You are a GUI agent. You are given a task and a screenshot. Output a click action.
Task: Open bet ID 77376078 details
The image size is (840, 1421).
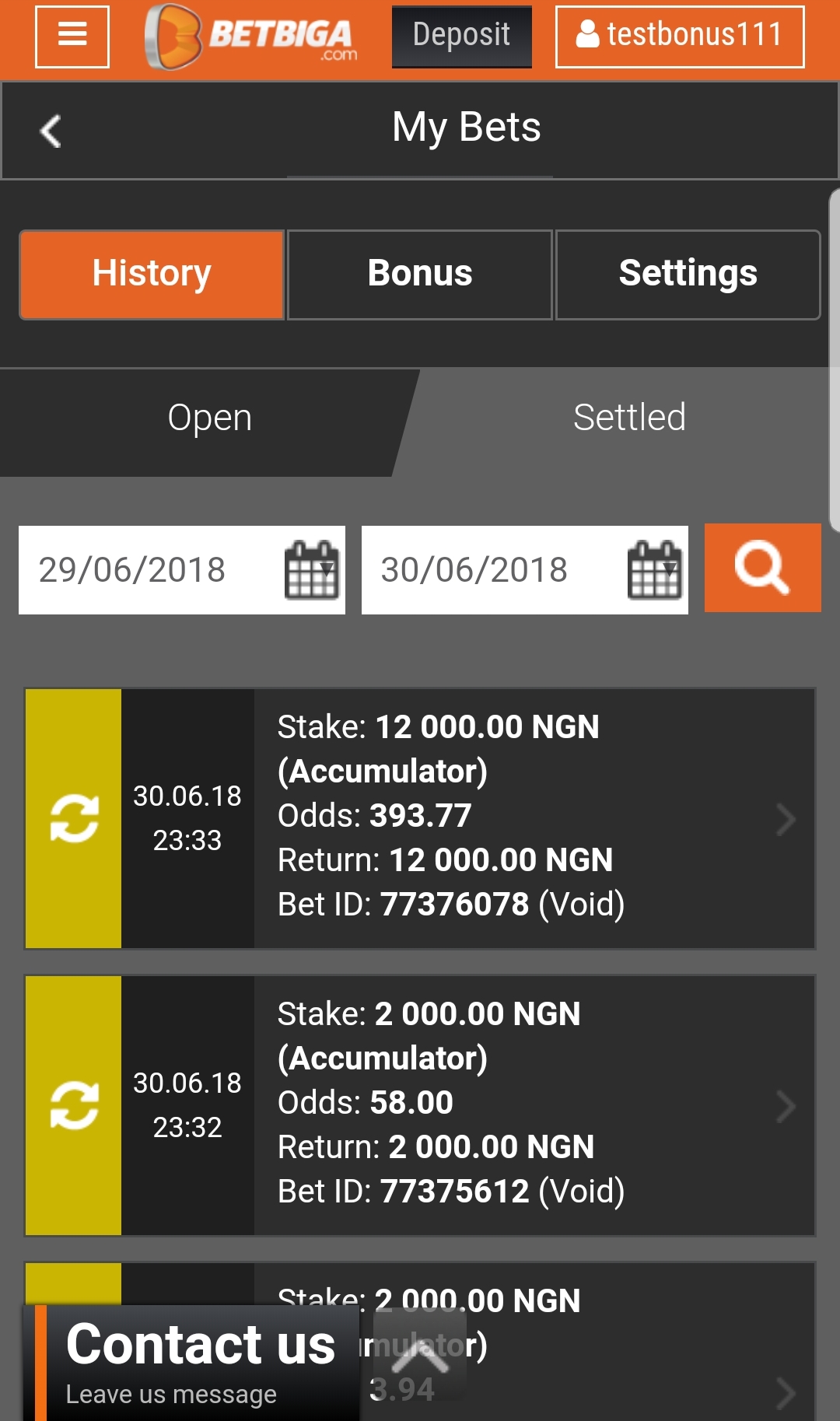pos(420,818)
